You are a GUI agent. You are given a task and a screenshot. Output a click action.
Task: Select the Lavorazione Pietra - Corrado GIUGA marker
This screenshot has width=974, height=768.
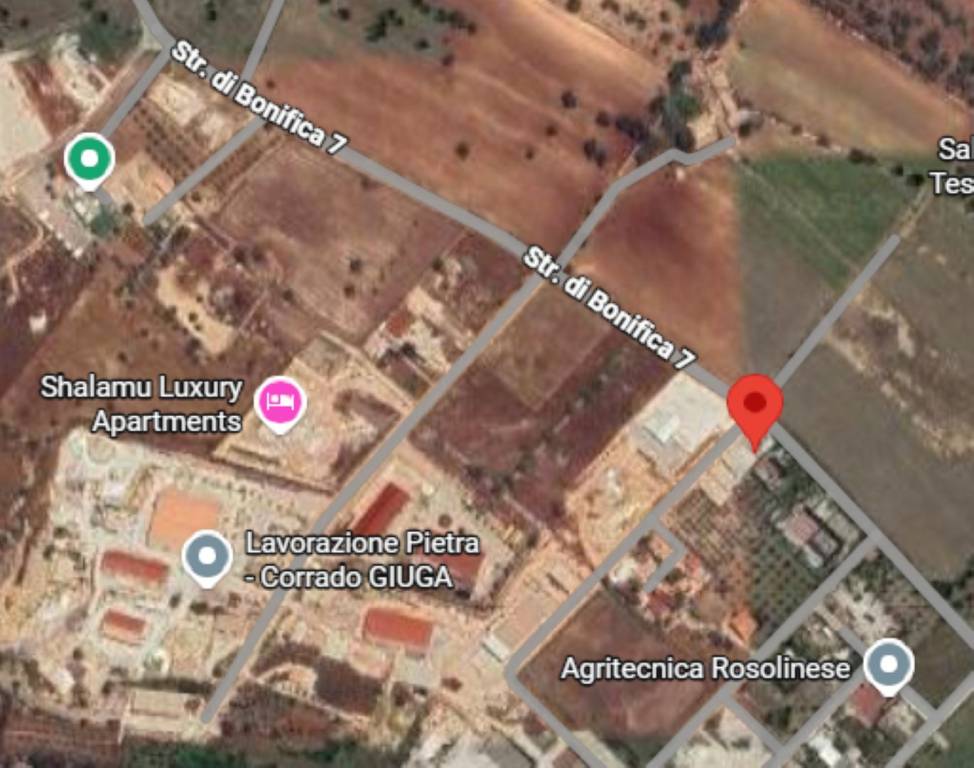(208, 556)
